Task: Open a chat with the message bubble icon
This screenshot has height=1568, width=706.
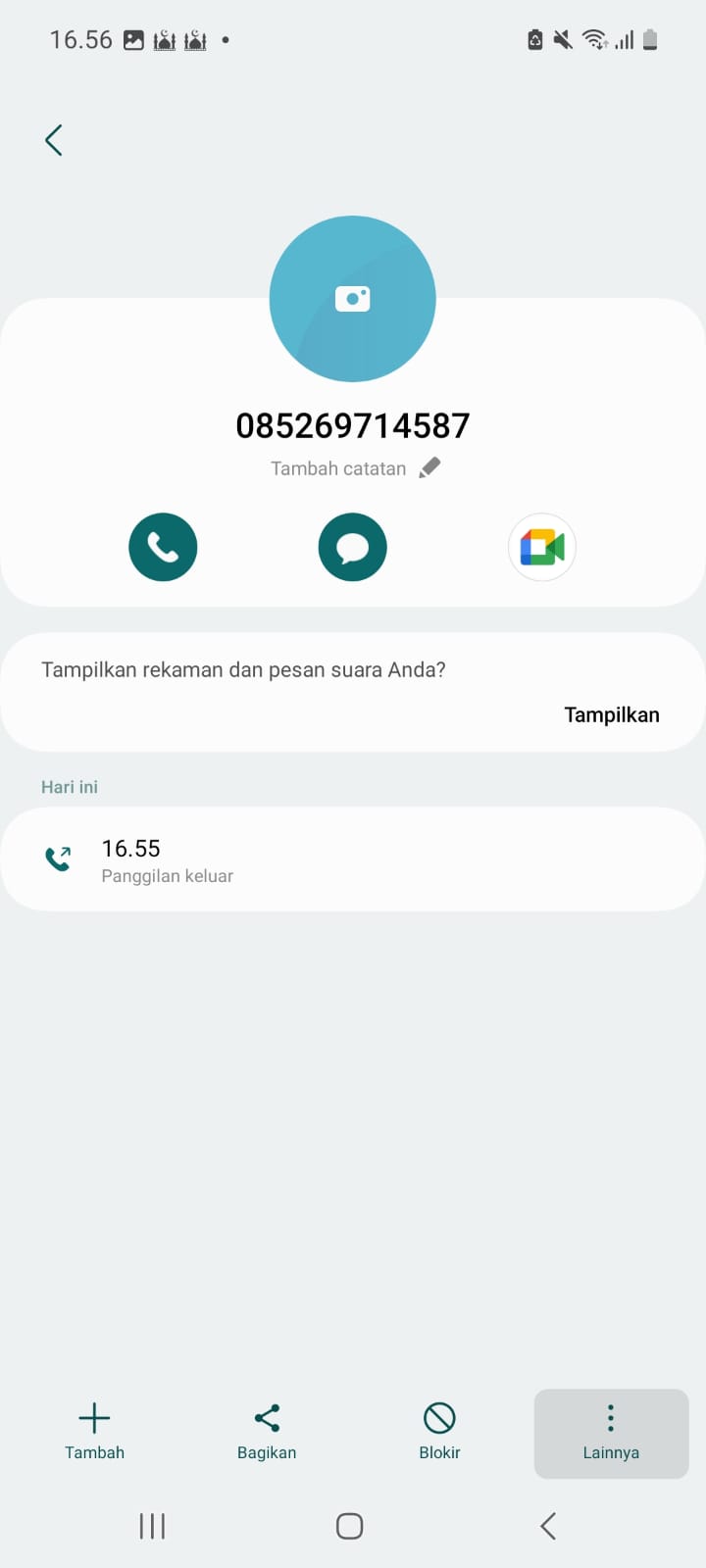Action: coord(352,547)
